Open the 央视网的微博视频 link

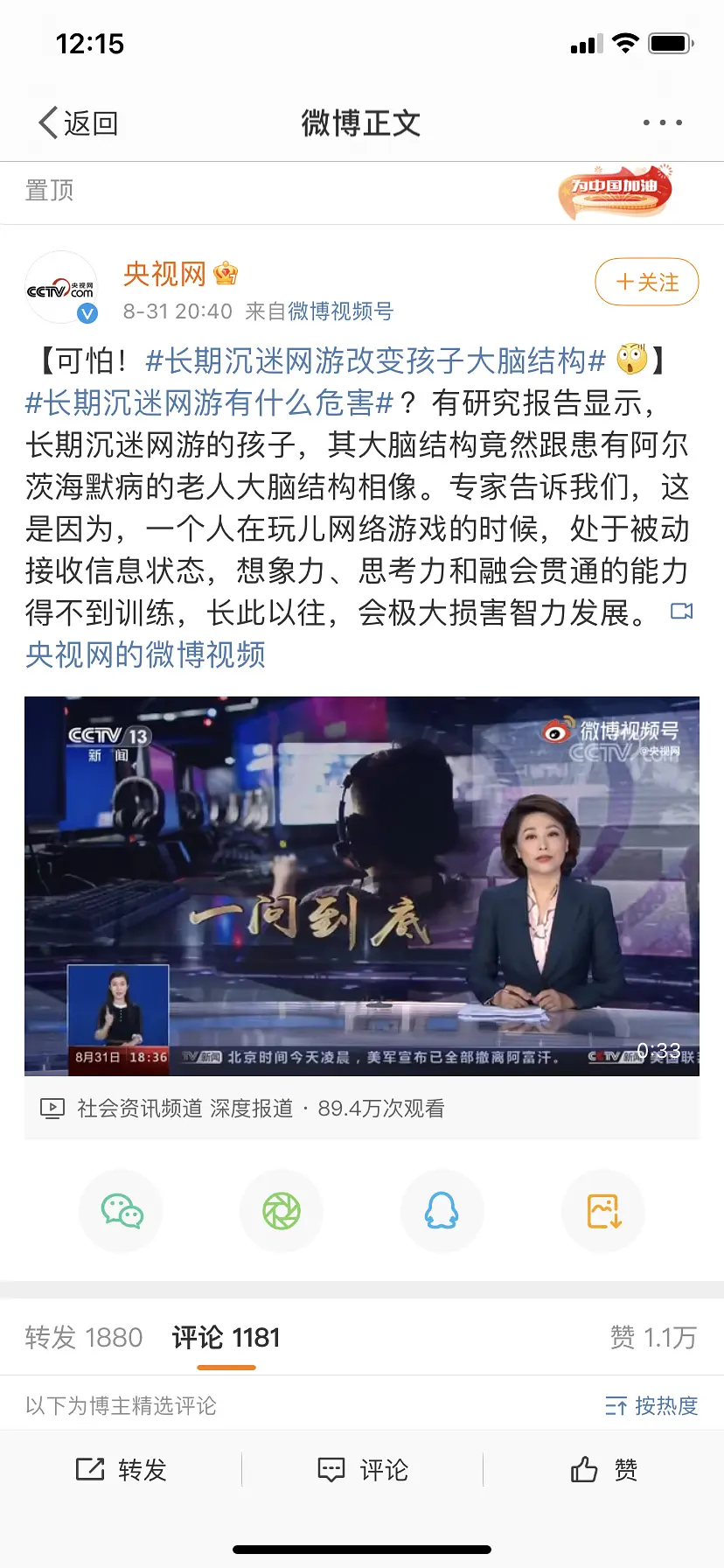click(x=145, y=654)
